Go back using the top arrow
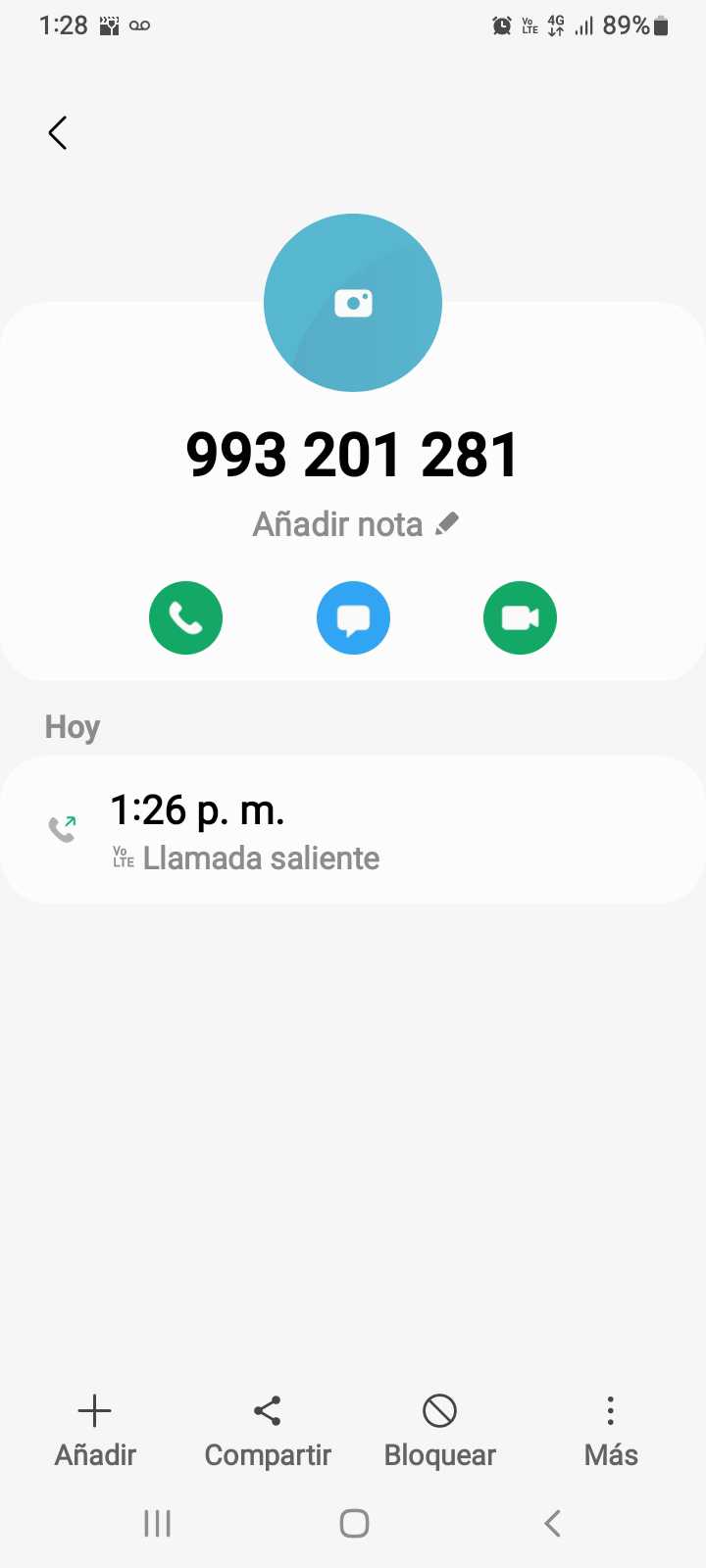Screen dimensions: 706x1568 click(x=58, y=133)
